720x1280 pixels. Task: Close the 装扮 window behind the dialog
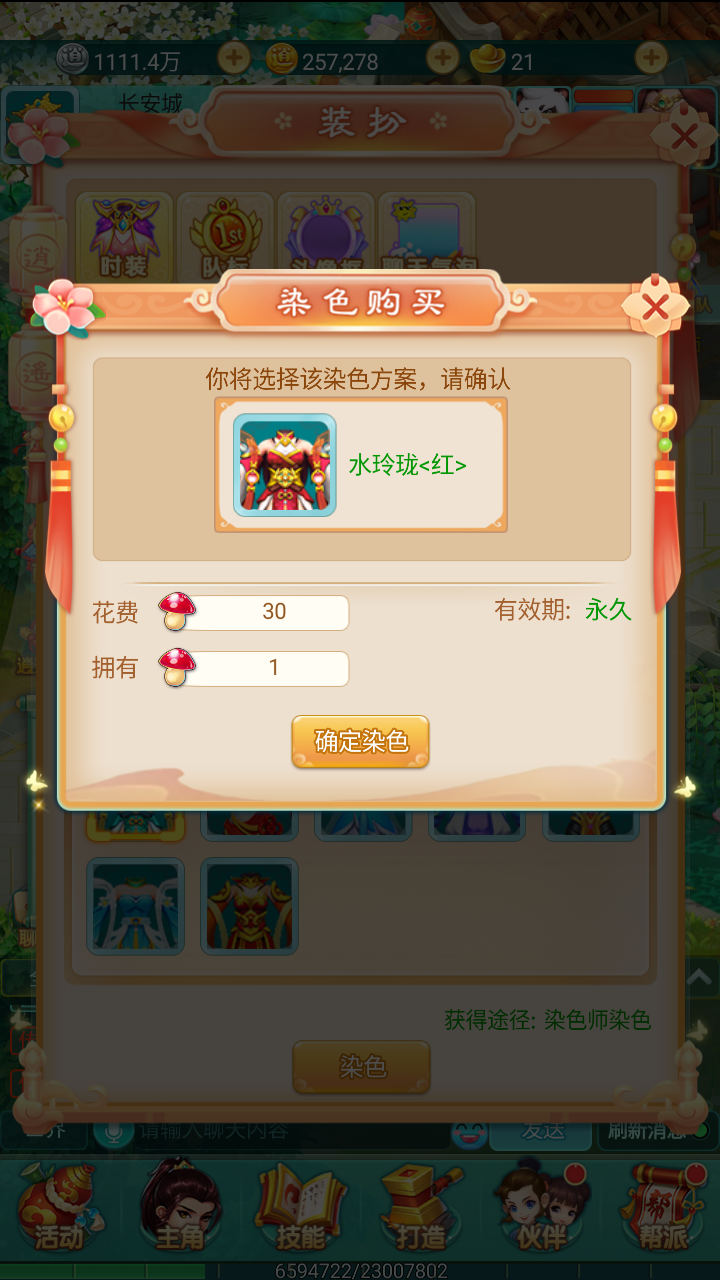[683, 136]
